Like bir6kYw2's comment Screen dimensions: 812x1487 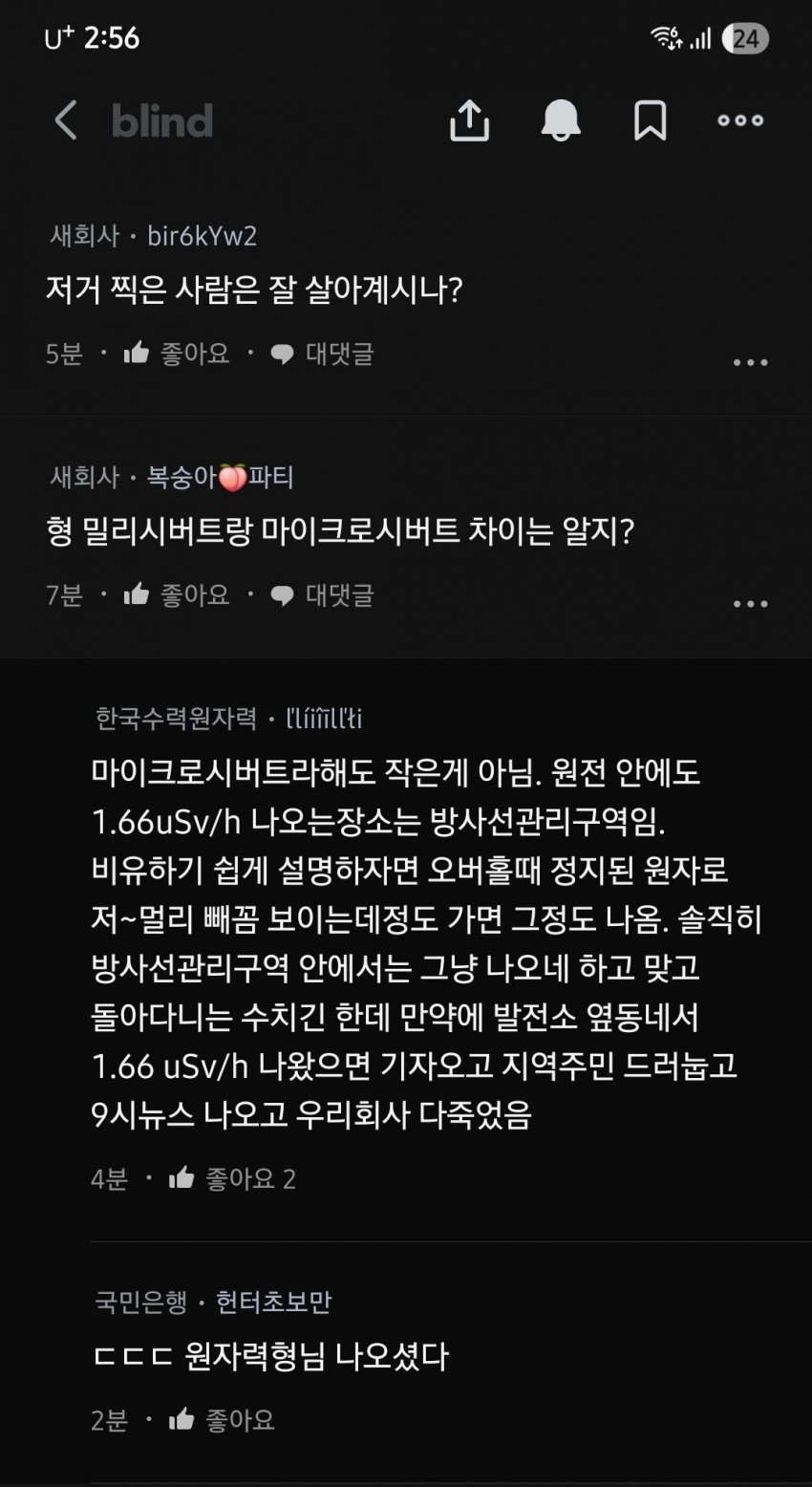pos(178,355)
